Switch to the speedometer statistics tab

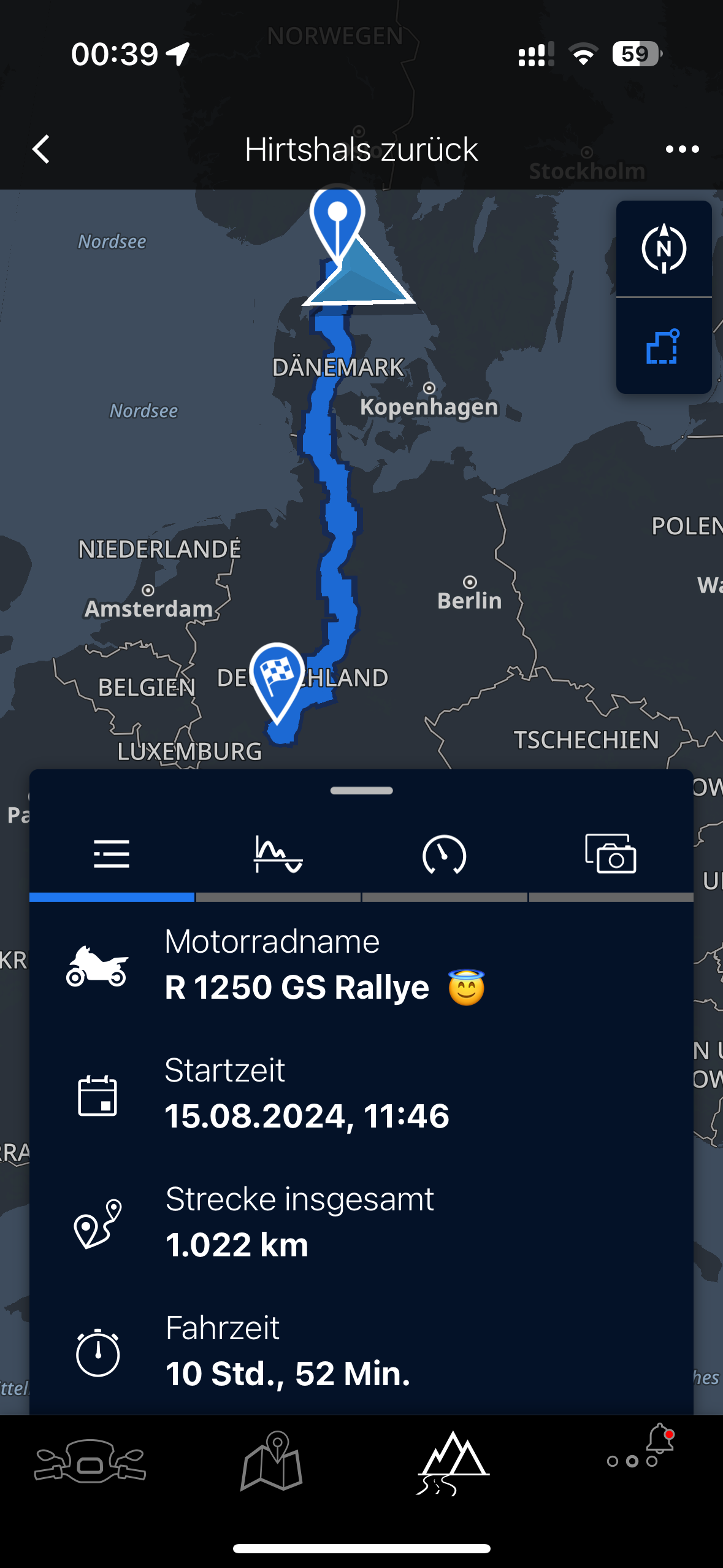click(445, 855)
